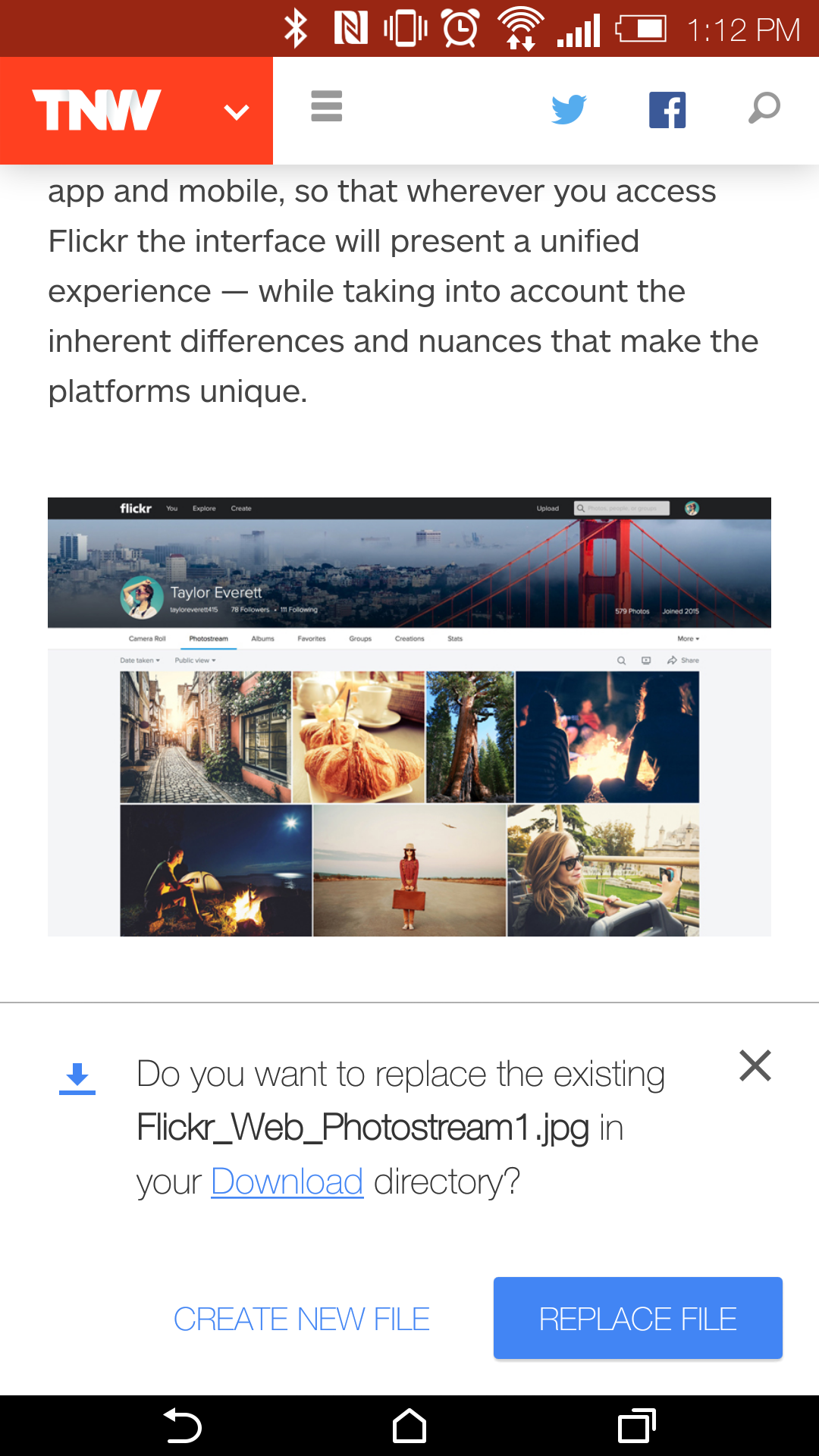Open TNW's Twitter link
Screen dimensions: 819x1456
point(569,109)
